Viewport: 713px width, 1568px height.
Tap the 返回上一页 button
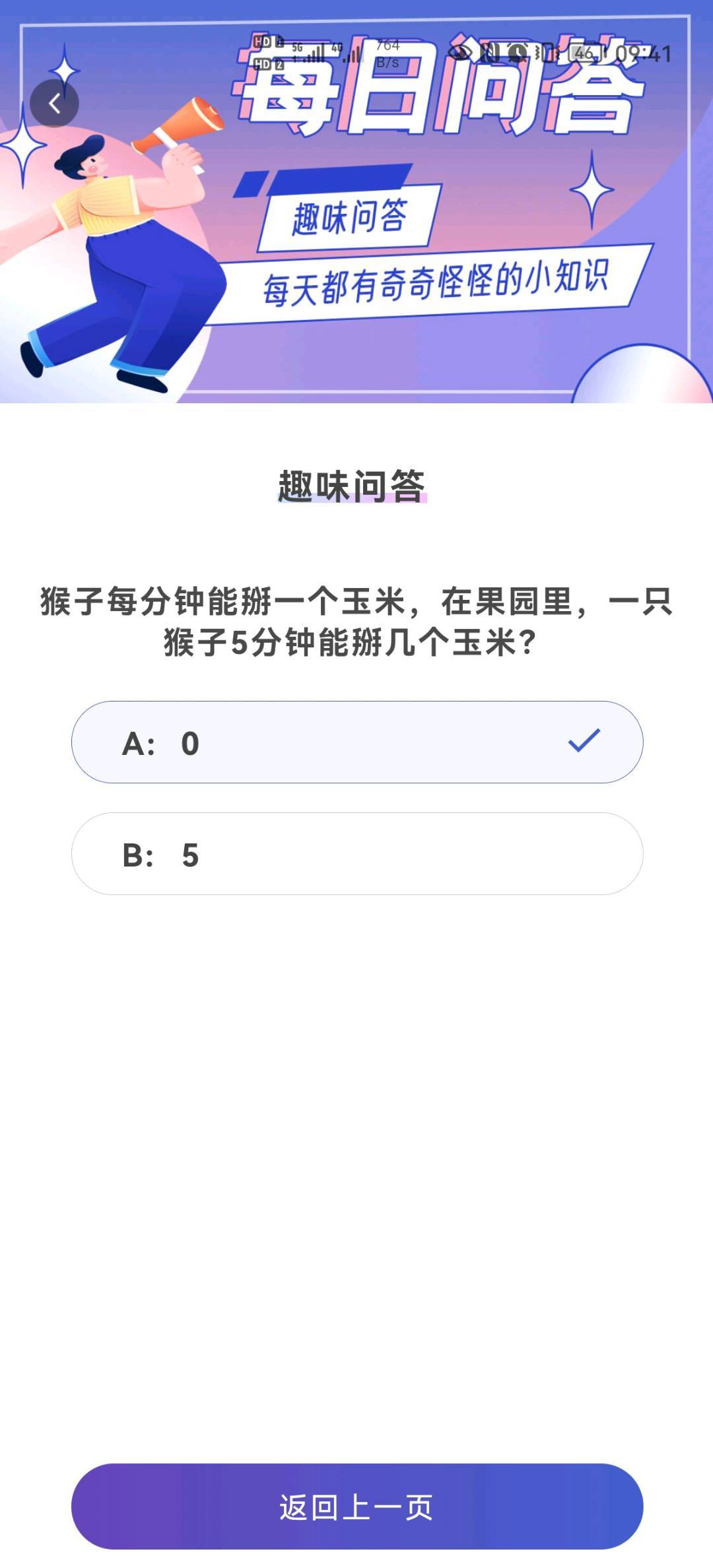point(357,1507)
